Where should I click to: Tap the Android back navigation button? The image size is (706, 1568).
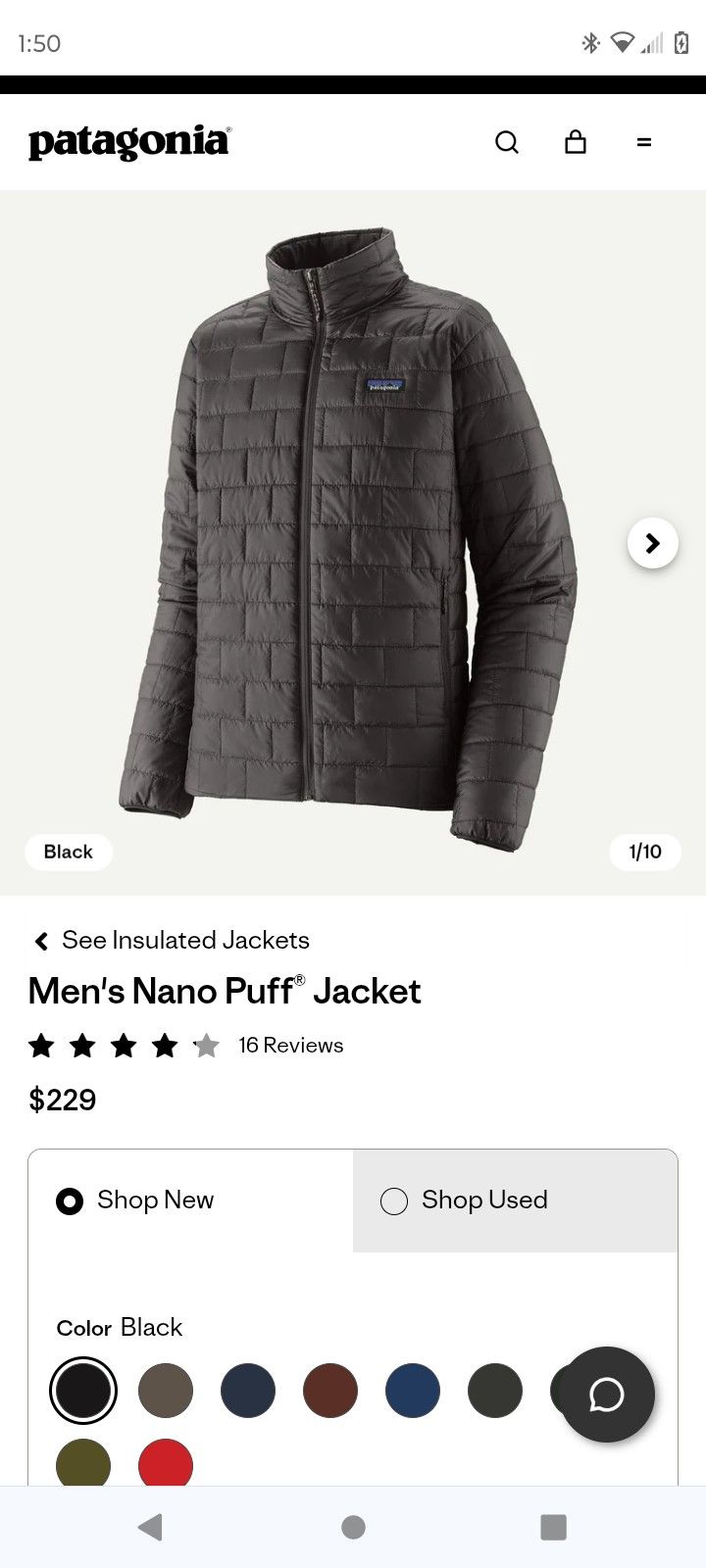click(149, 1526)
